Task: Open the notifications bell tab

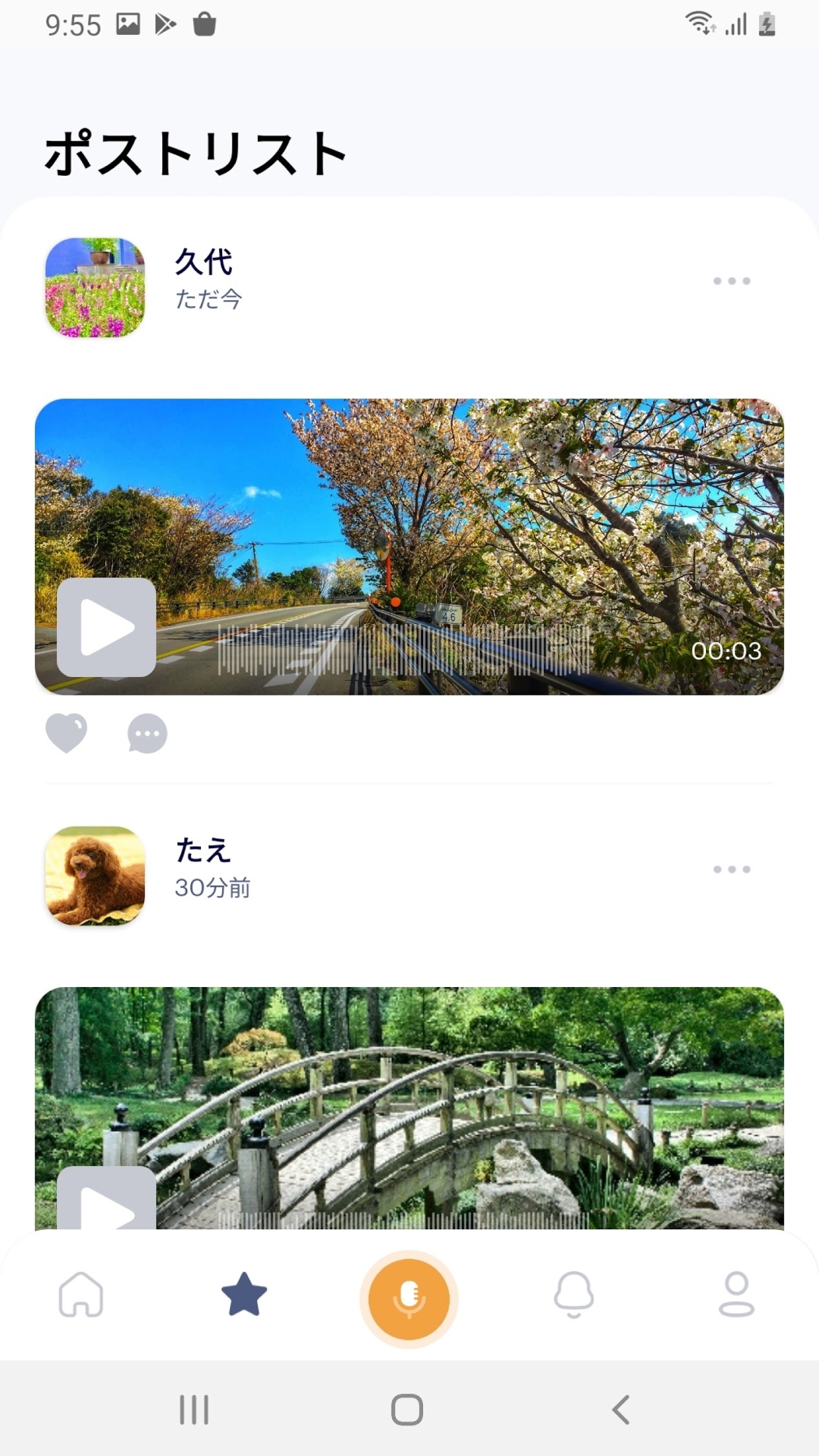Action: (x=574, y=1295)
